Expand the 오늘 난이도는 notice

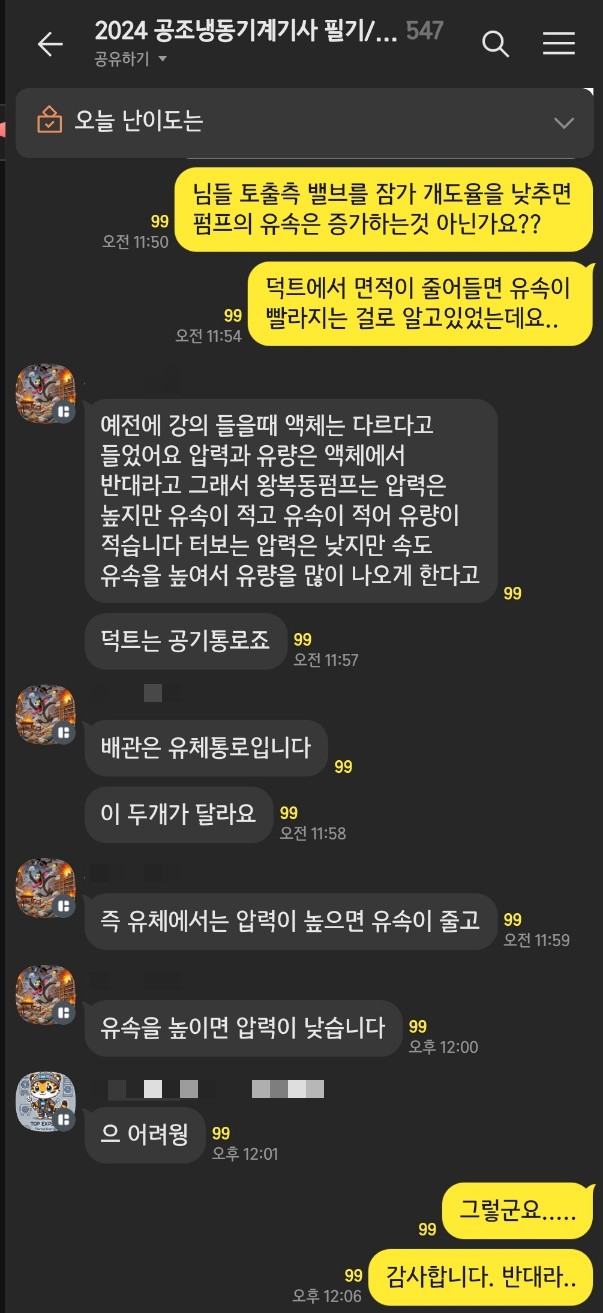click(563, 122)
